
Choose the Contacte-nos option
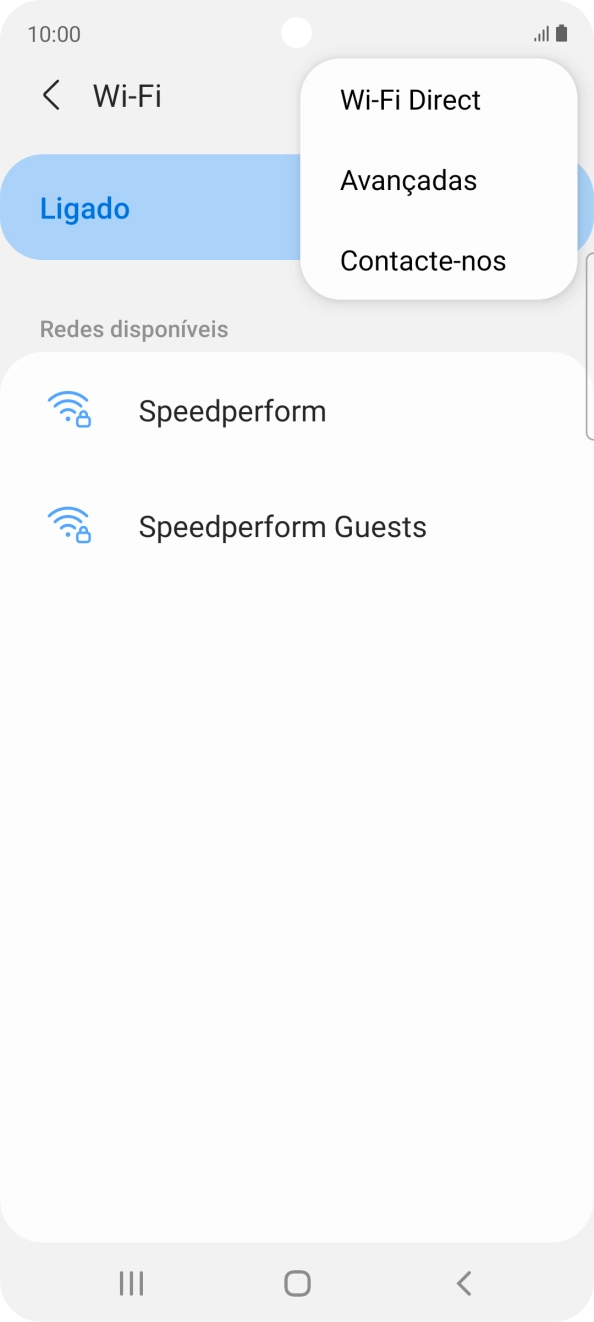click(438, 261)
